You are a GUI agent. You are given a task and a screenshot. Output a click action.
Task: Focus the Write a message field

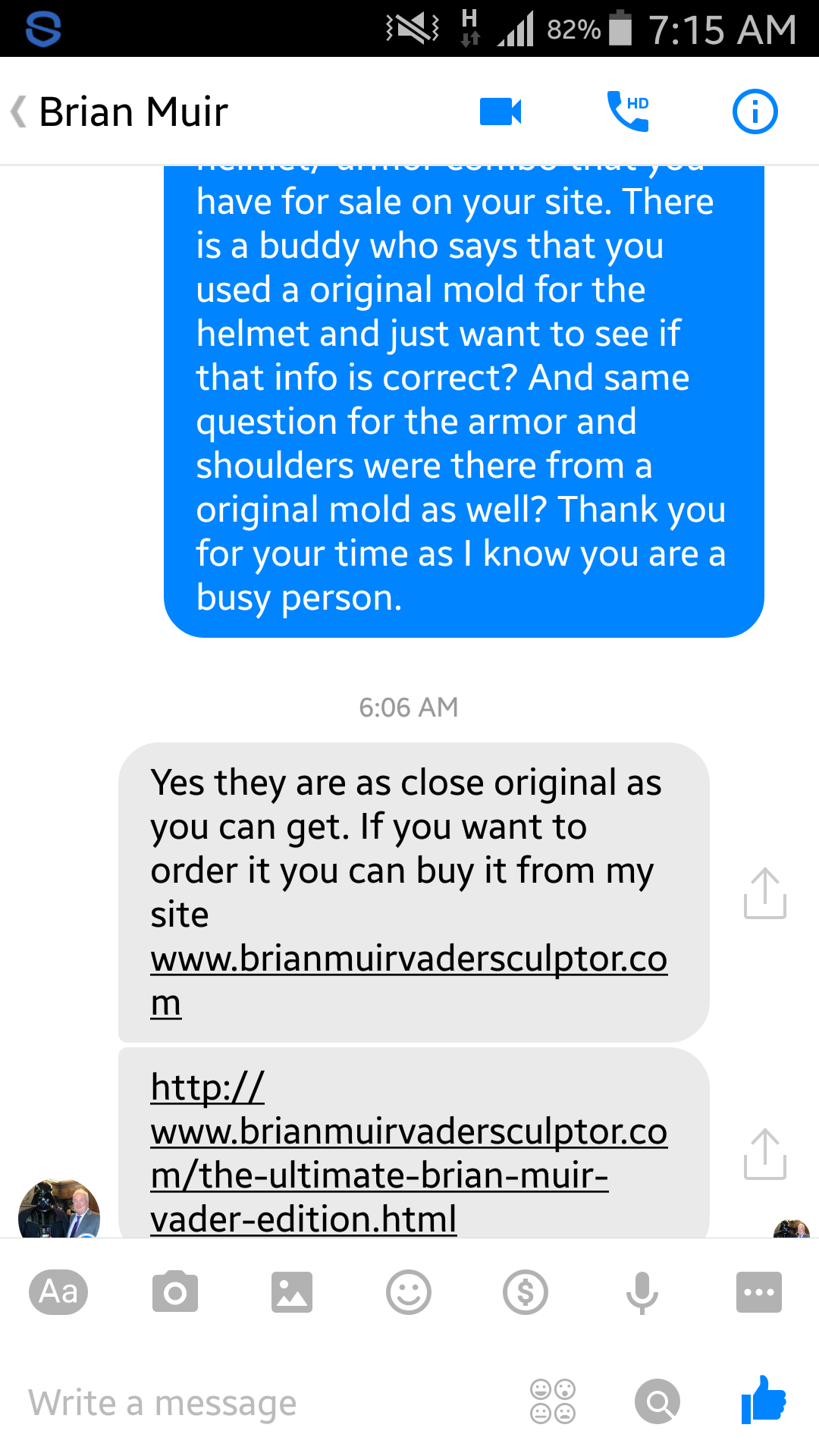265,1403
